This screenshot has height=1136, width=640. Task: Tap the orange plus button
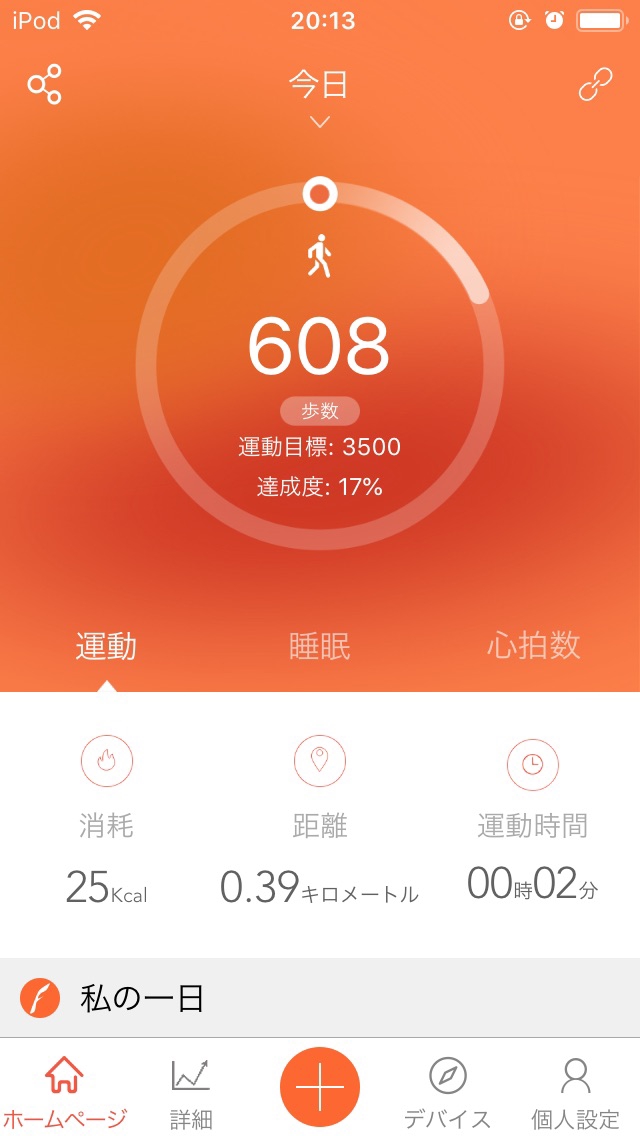point(320,1087)
